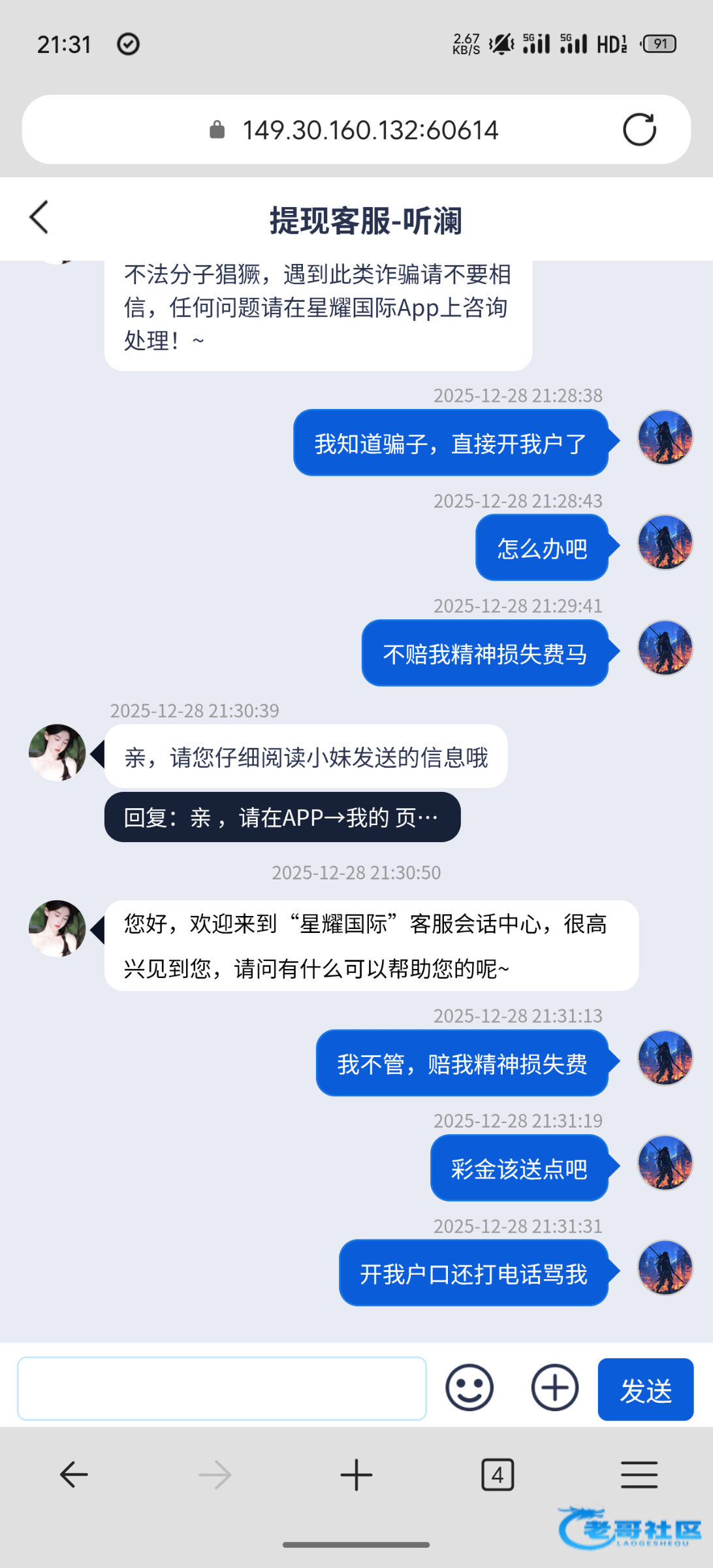Screen dimensions: 713x1568
Task: Focus the chat message input field
Action: tap(222, 1388)
